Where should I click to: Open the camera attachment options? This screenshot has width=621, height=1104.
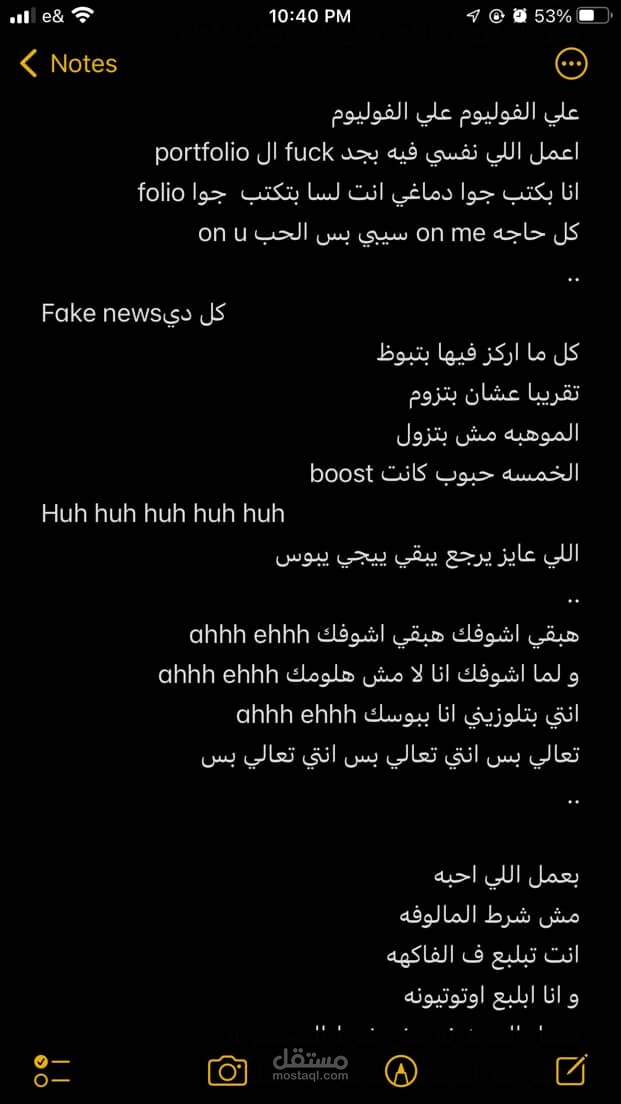point(227,1071)
